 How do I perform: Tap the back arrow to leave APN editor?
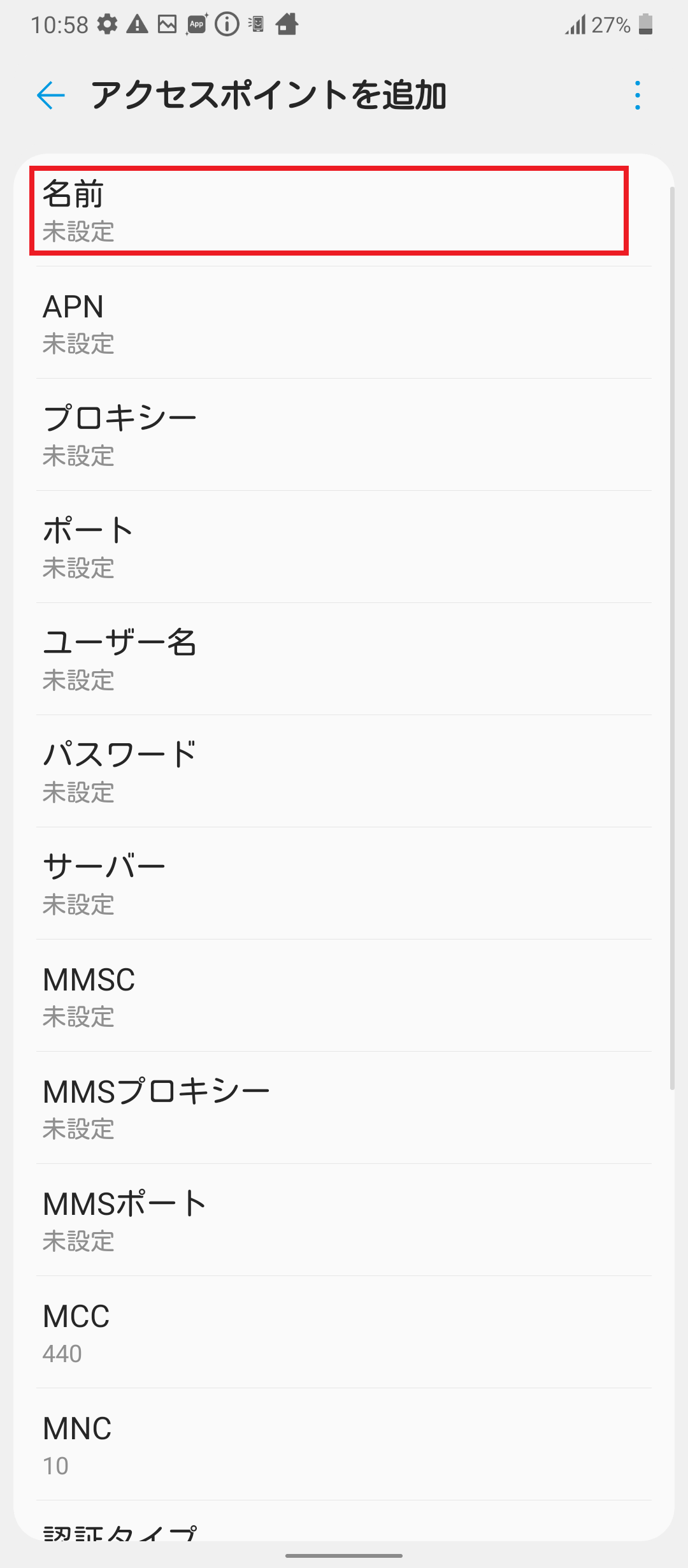(x=50, y=96)
